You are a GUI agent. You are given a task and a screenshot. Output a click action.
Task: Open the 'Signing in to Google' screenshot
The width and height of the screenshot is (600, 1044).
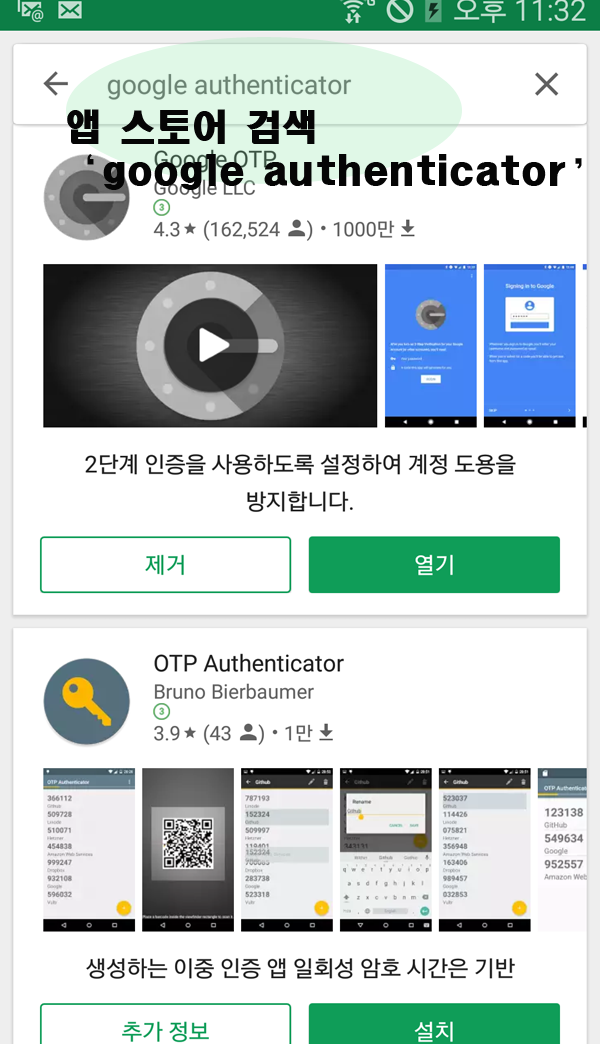529,345
